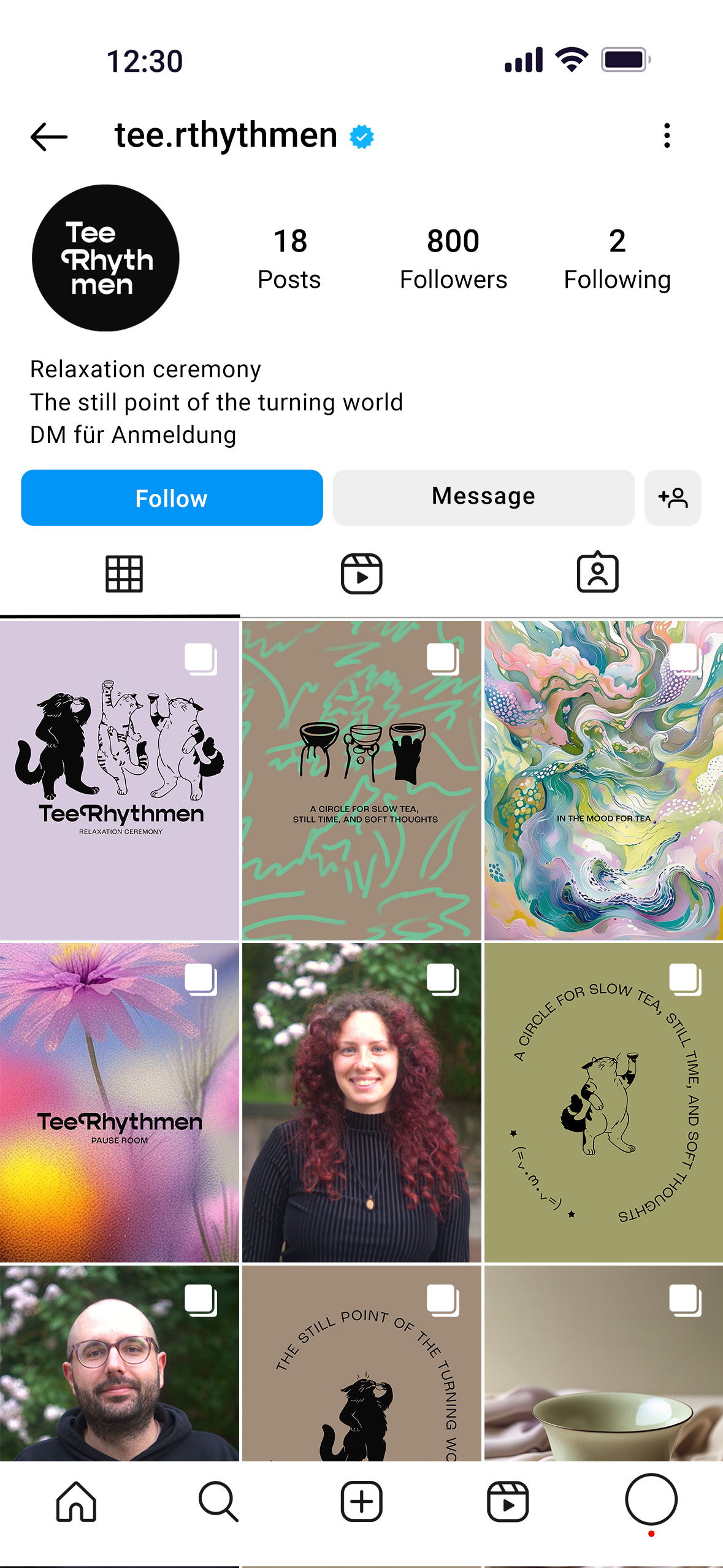The width and height of the screenshot is (723, 1568).
Task: Open the green scribble tea bowls post
Action: [x=361, y=780]
